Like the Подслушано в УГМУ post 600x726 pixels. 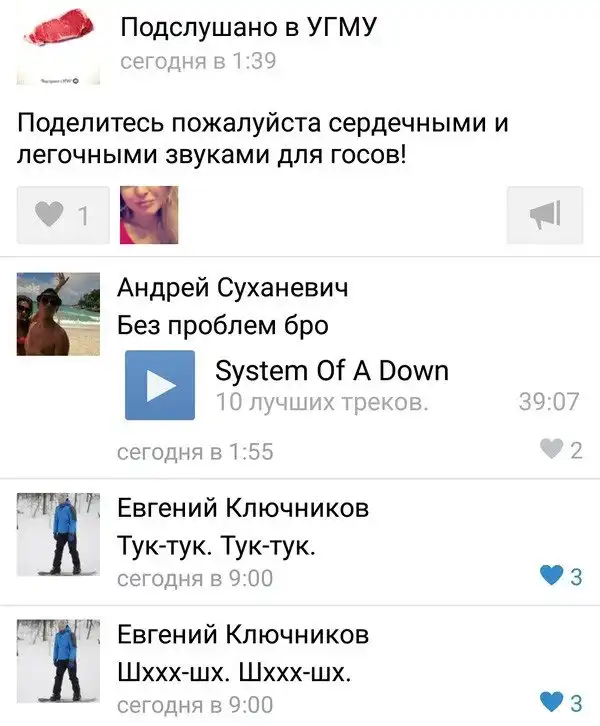pos(63,215)
